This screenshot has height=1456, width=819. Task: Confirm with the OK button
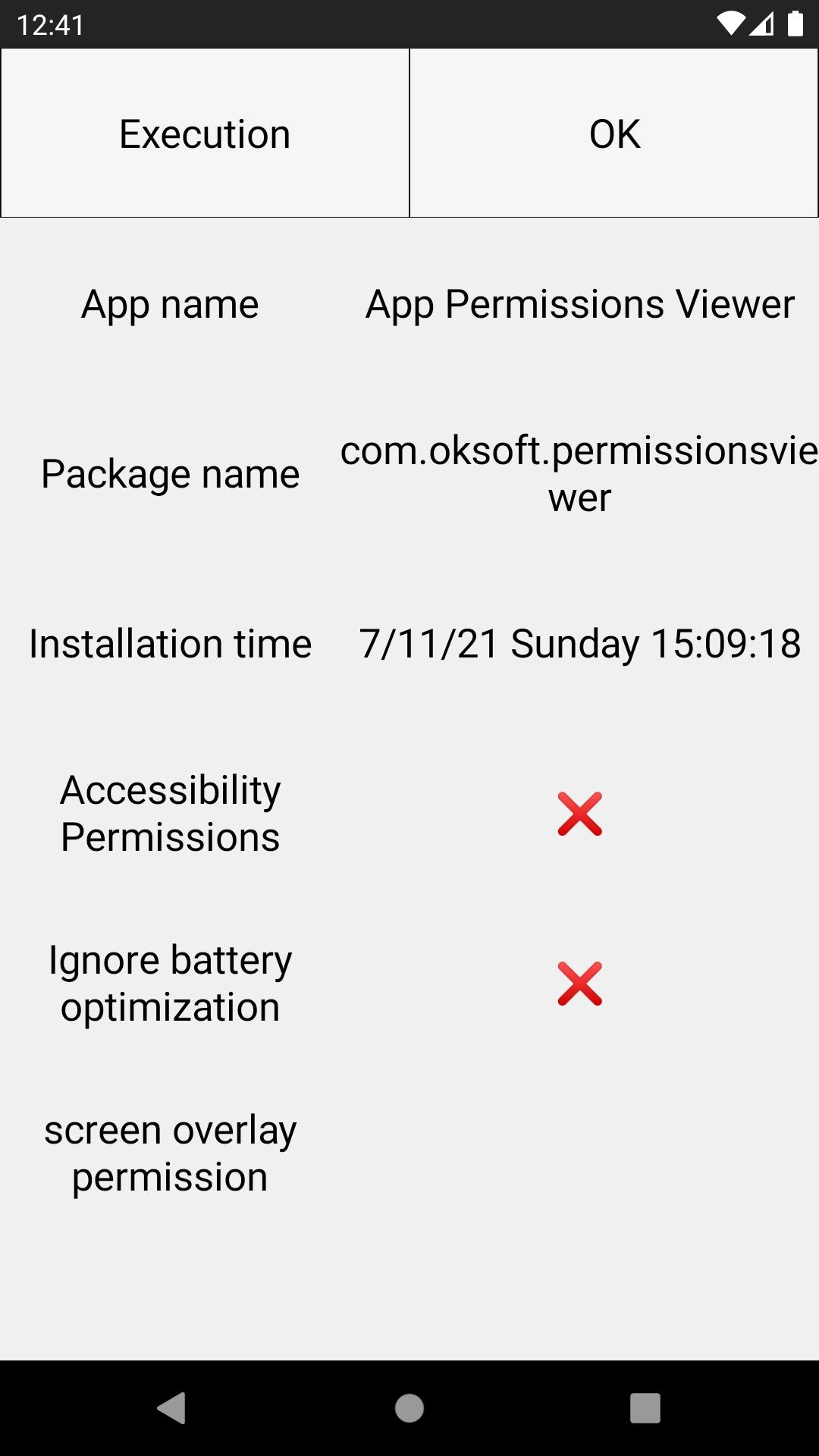click(x=614, y=133)
